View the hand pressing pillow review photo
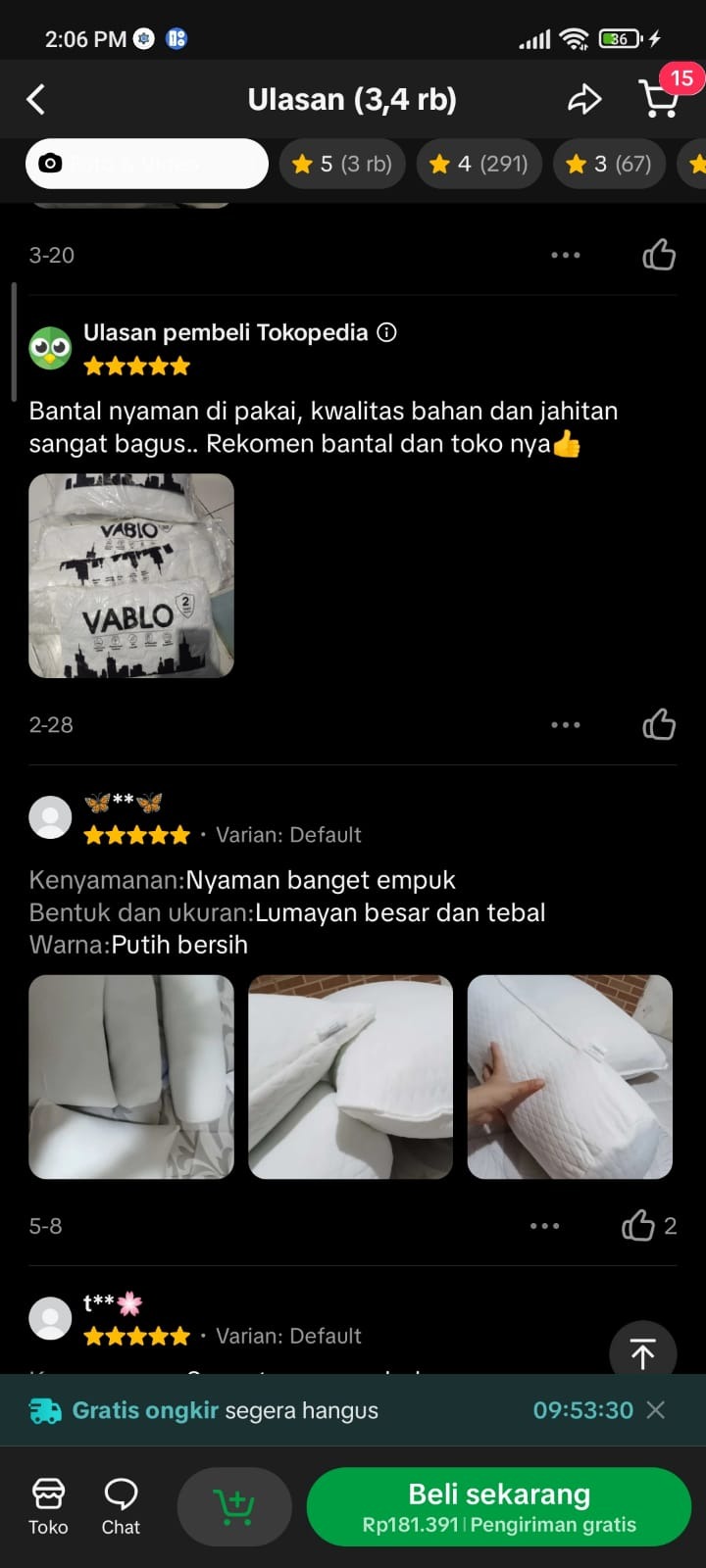 click(x=570, y=1077)
